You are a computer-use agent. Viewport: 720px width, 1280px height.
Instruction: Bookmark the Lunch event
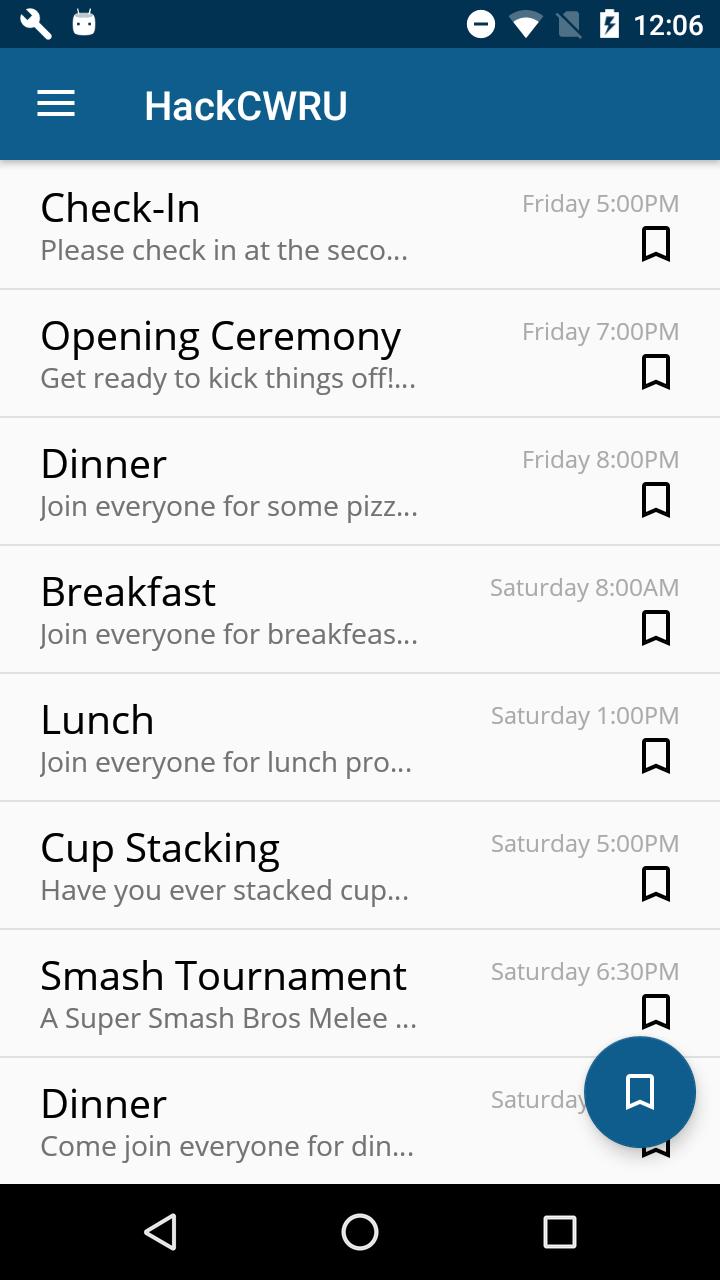[x=656, y=756]
